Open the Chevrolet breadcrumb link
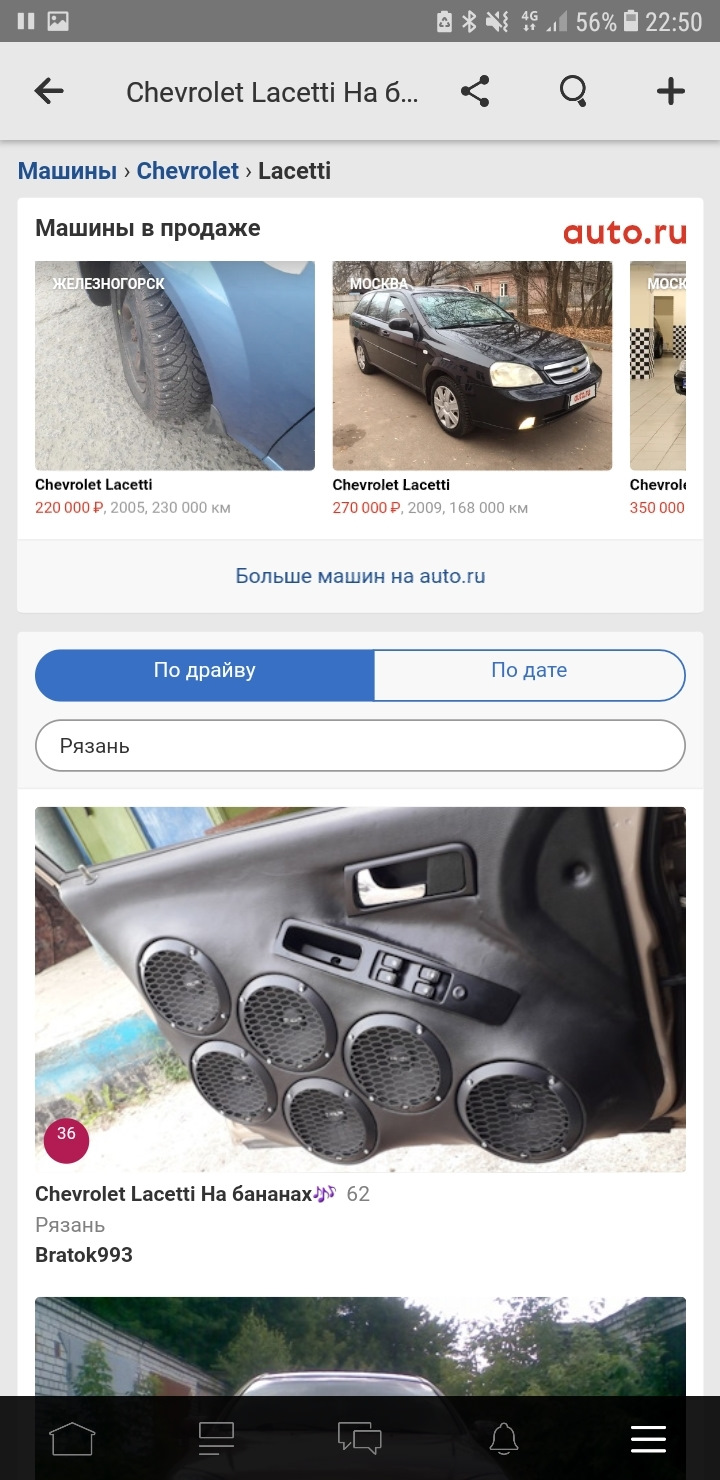The image size is (720, 1480). 188,171
